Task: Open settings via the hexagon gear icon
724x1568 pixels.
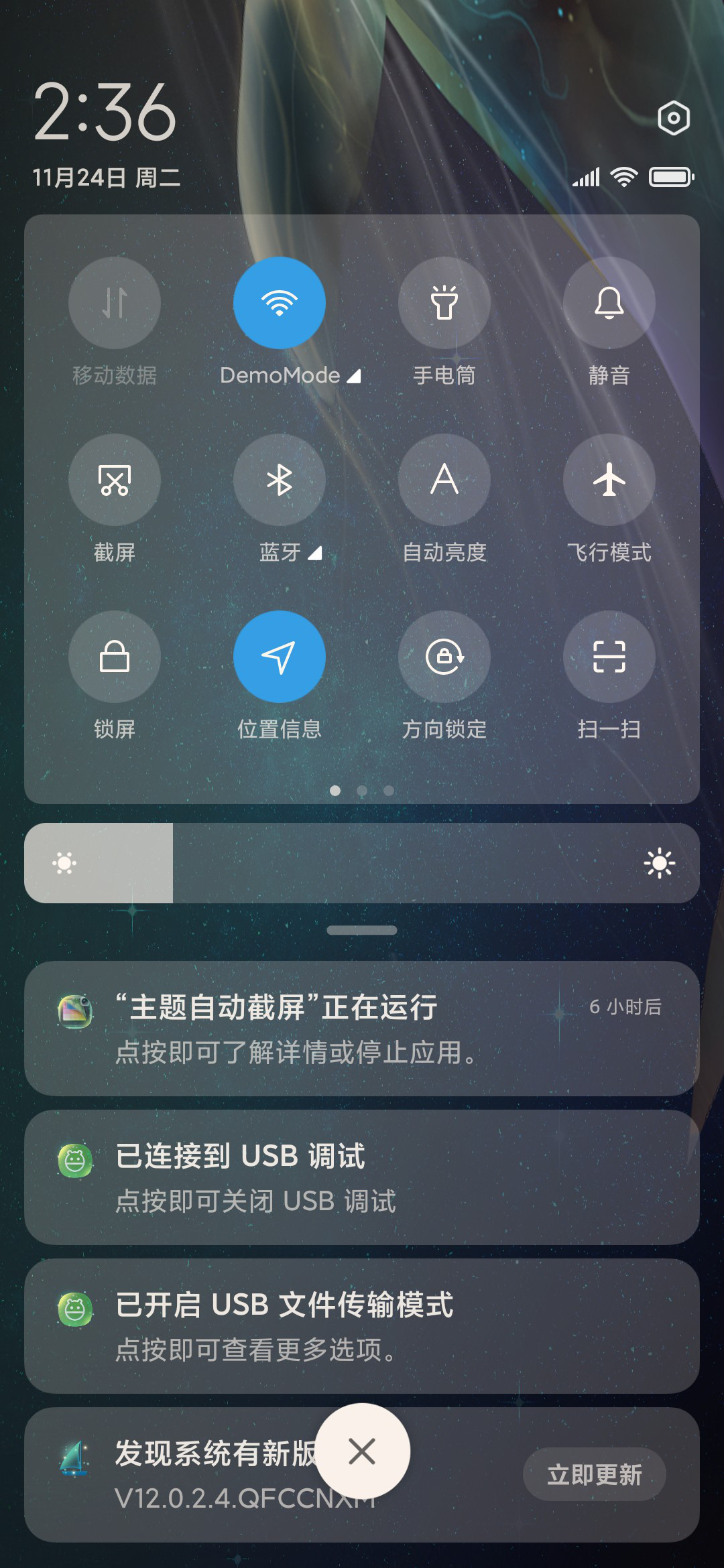Action: (x=673, y=119)
